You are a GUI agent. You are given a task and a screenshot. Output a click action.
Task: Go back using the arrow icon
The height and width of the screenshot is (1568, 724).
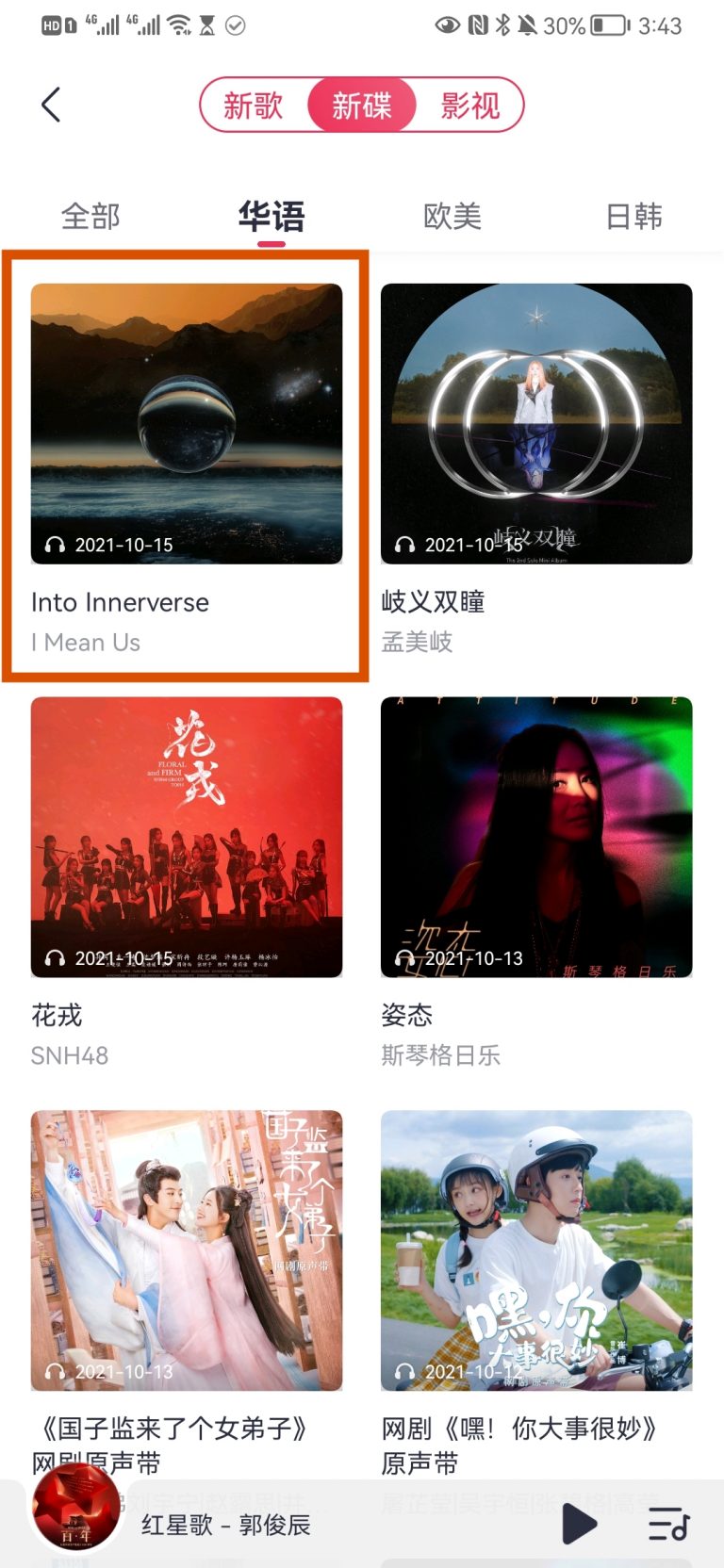[x=52, y=105]
